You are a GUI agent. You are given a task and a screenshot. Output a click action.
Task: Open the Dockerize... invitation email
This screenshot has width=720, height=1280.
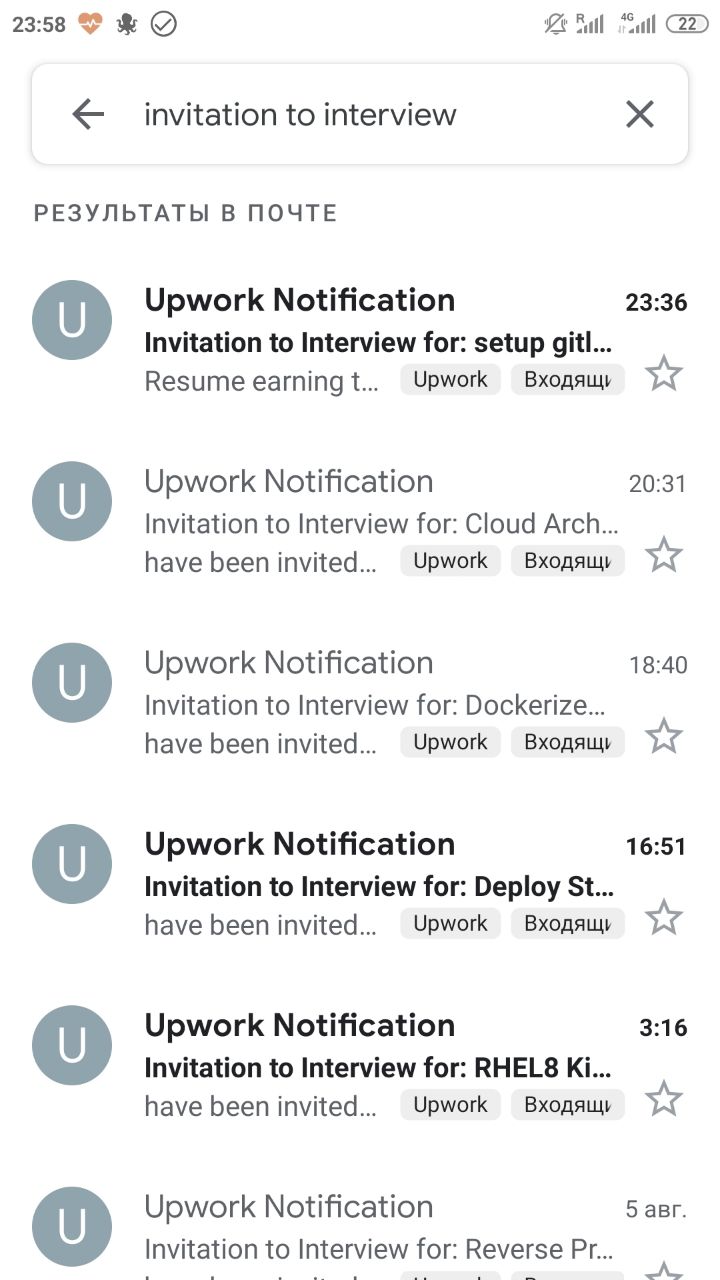pyautogui.click(x=360, y=702)
